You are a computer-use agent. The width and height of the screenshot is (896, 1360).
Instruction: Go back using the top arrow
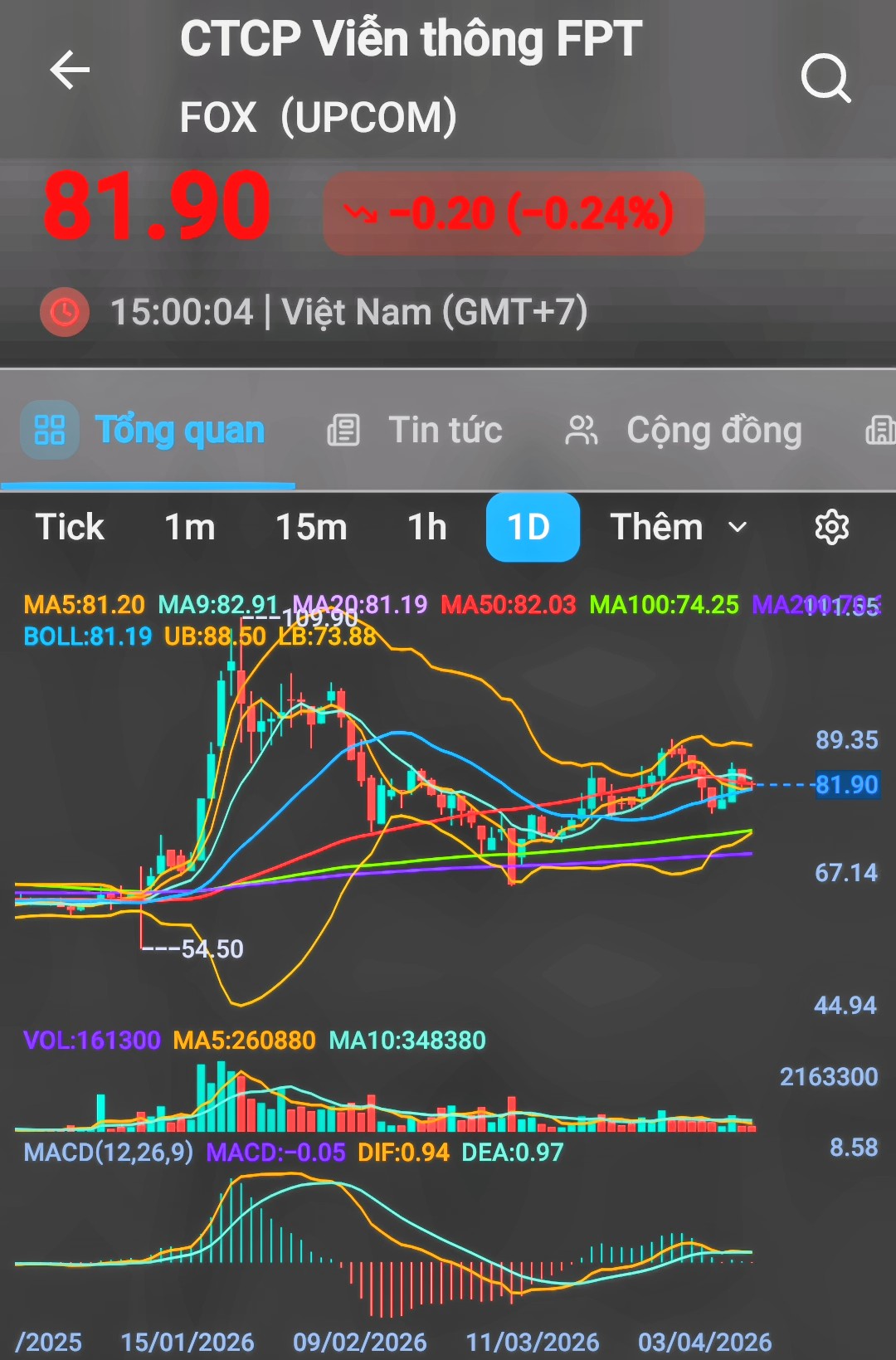[70, 69]
